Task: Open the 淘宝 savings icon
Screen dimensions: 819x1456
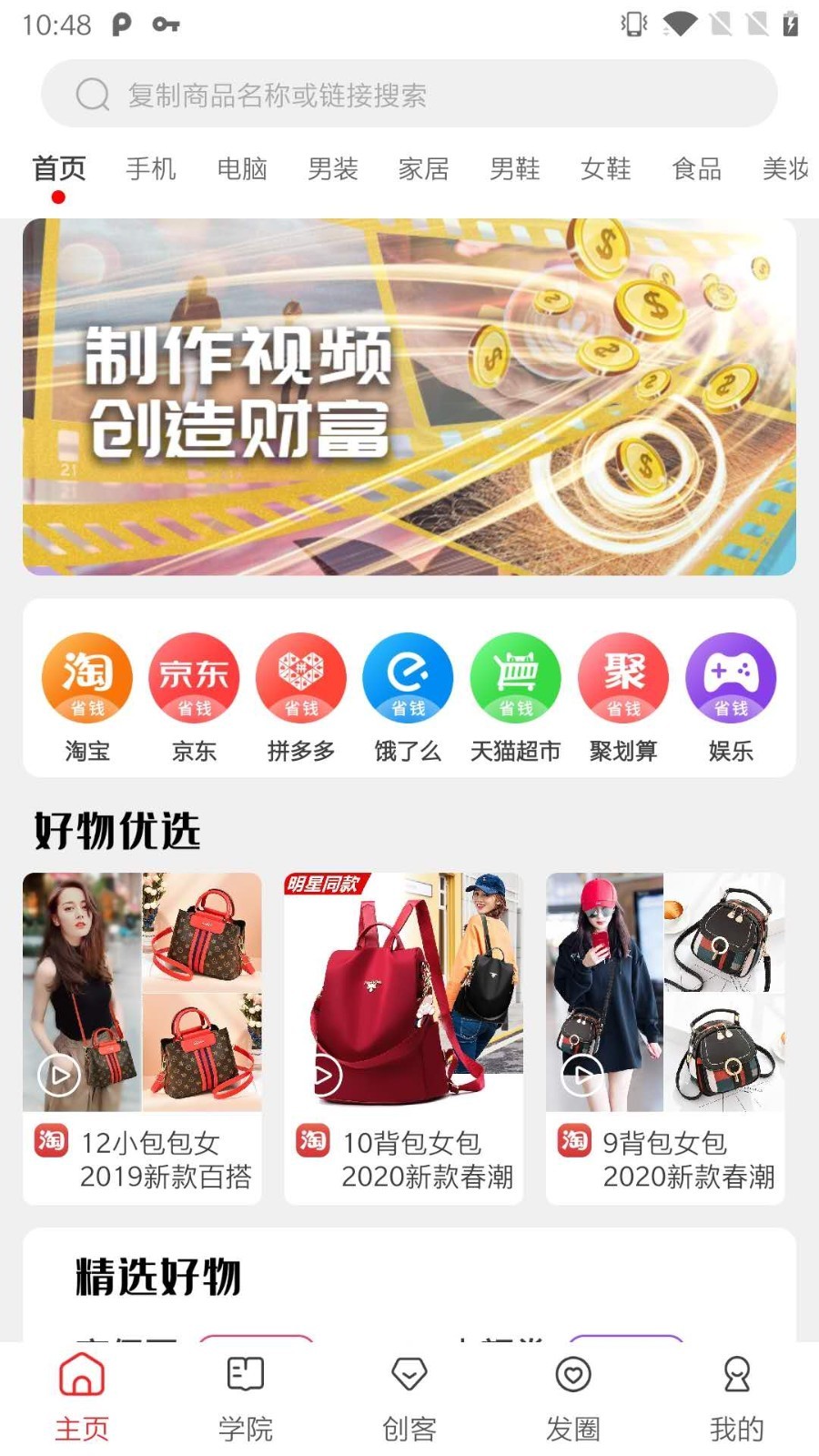Action: tap(86, 678)
